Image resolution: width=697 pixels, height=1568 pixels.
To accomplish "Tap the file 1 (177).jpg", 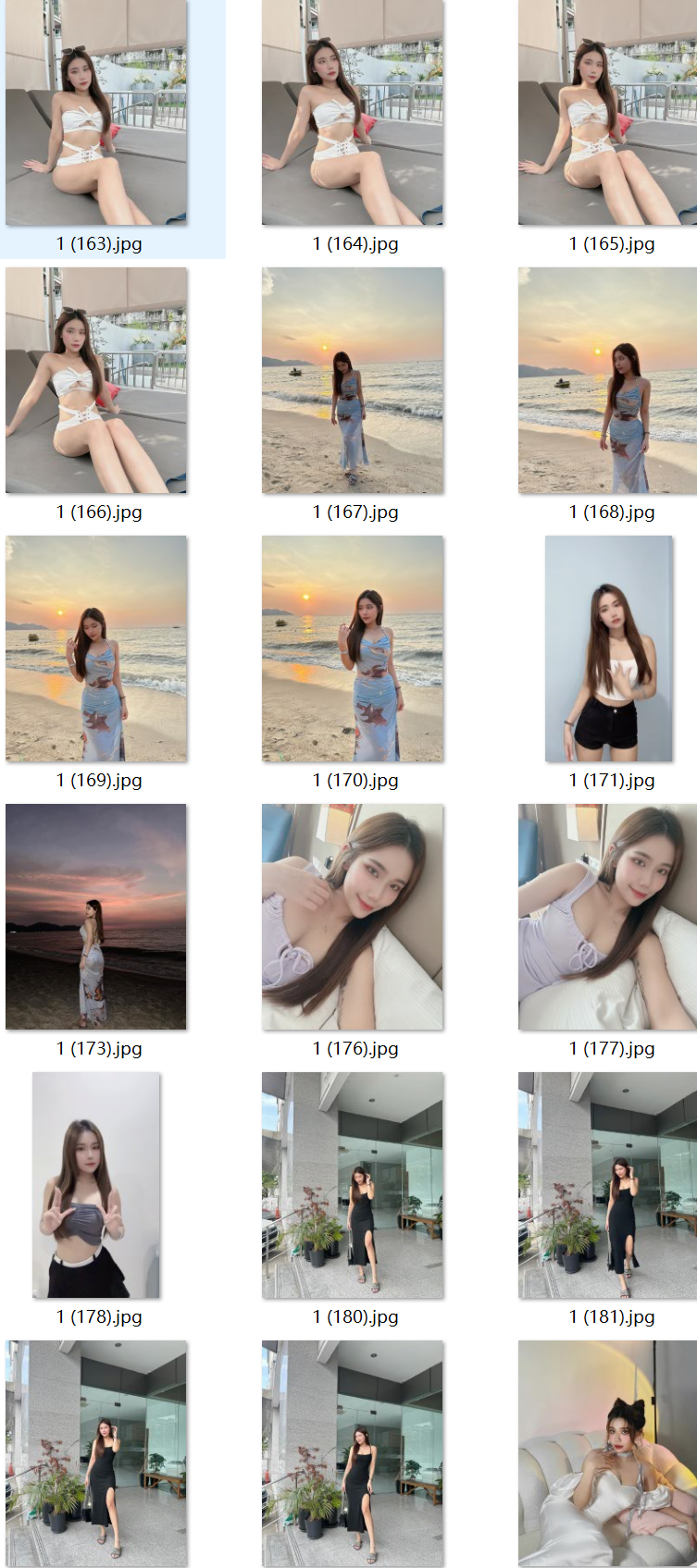I will [x=607, y=917].
